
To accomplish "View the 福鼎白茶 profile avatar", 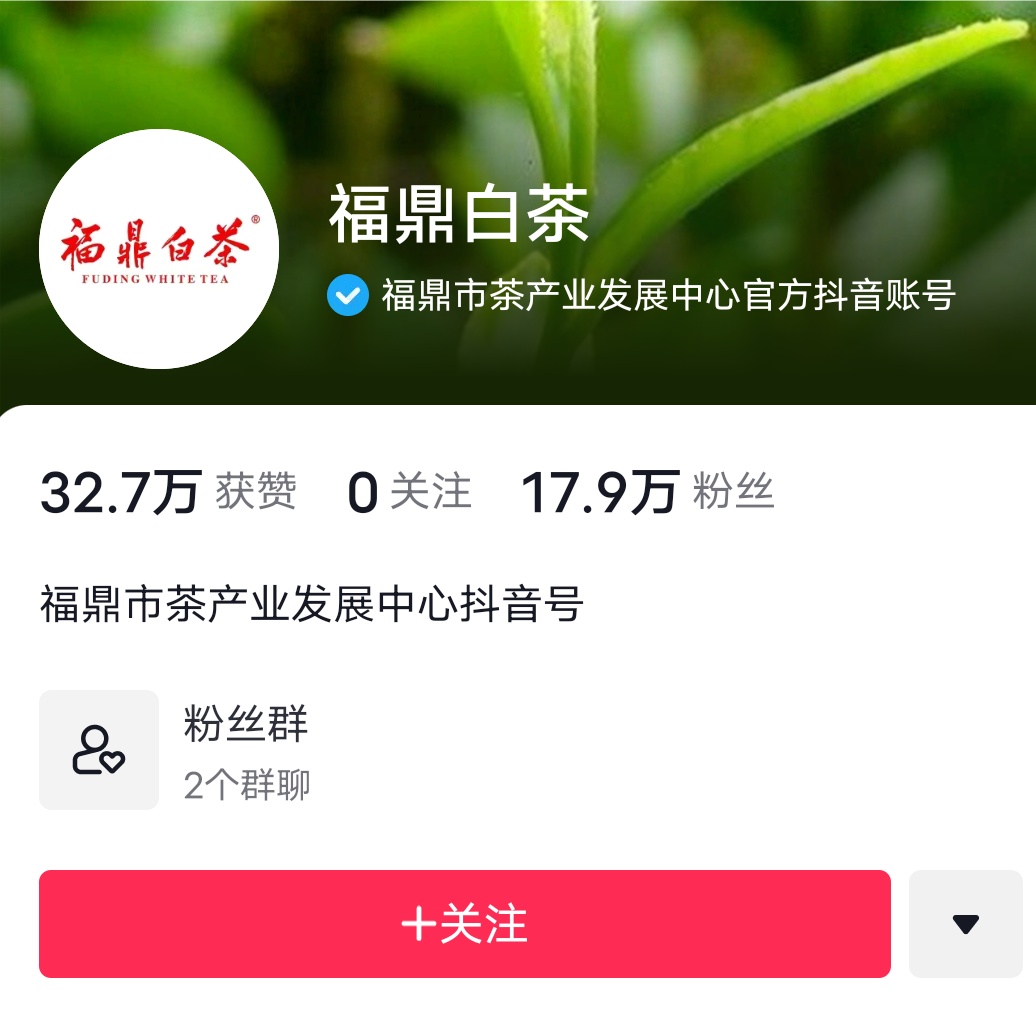I will pos(158,249).
